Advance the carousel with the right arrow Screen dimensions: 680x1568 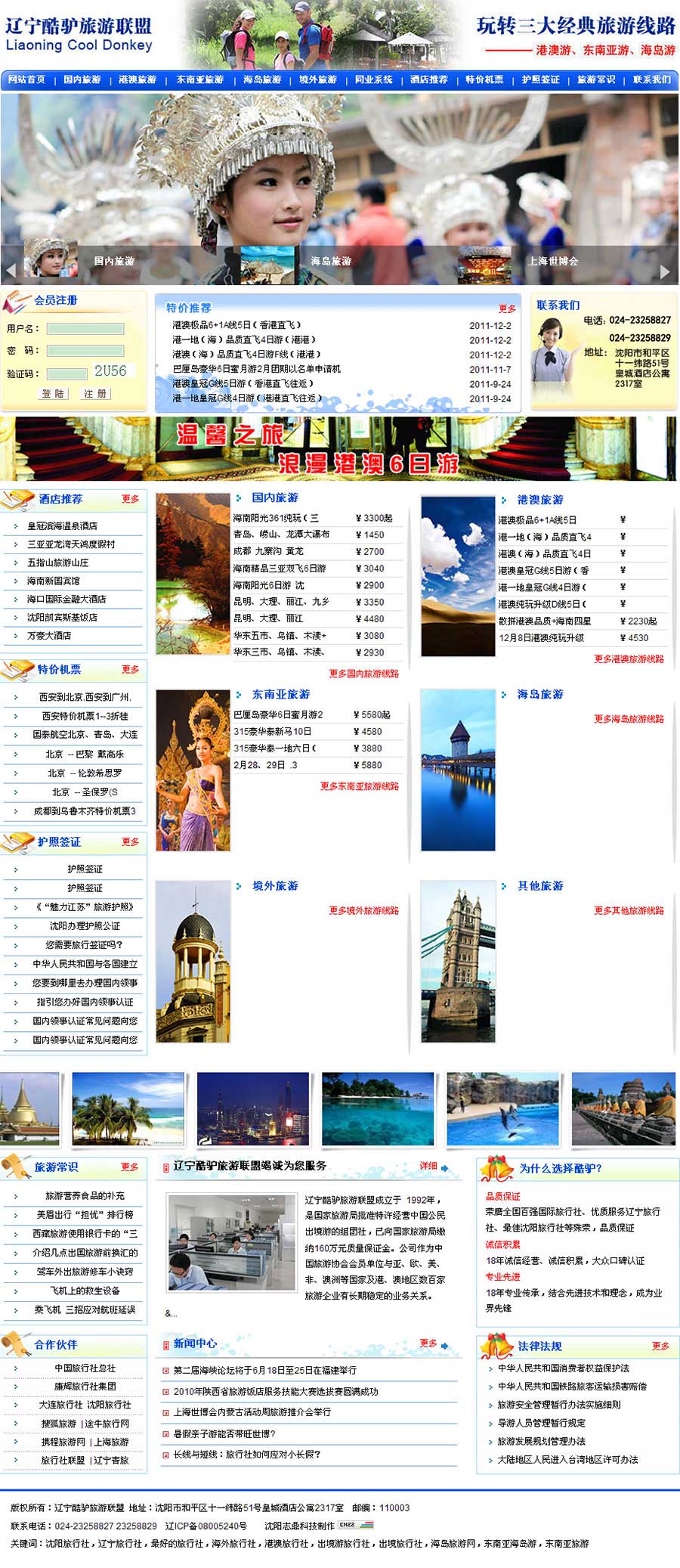(665, 271)
